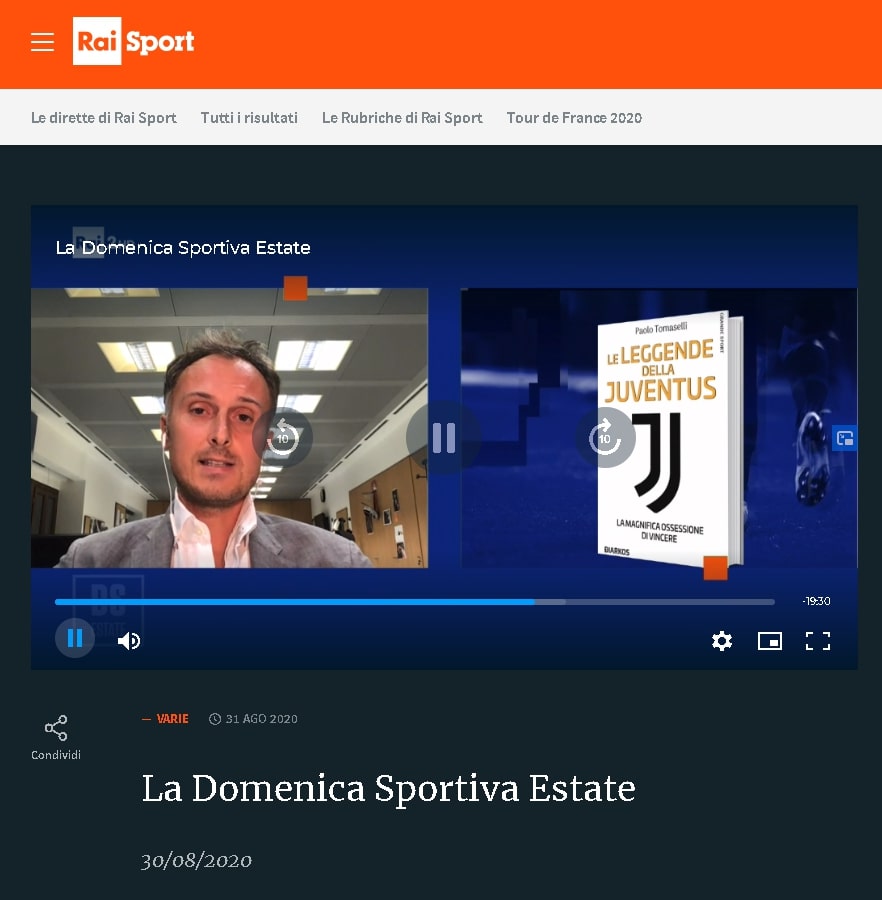This screenshot has height=900, width=882.
Task: Share this video via Condividi
Action: 56,737
